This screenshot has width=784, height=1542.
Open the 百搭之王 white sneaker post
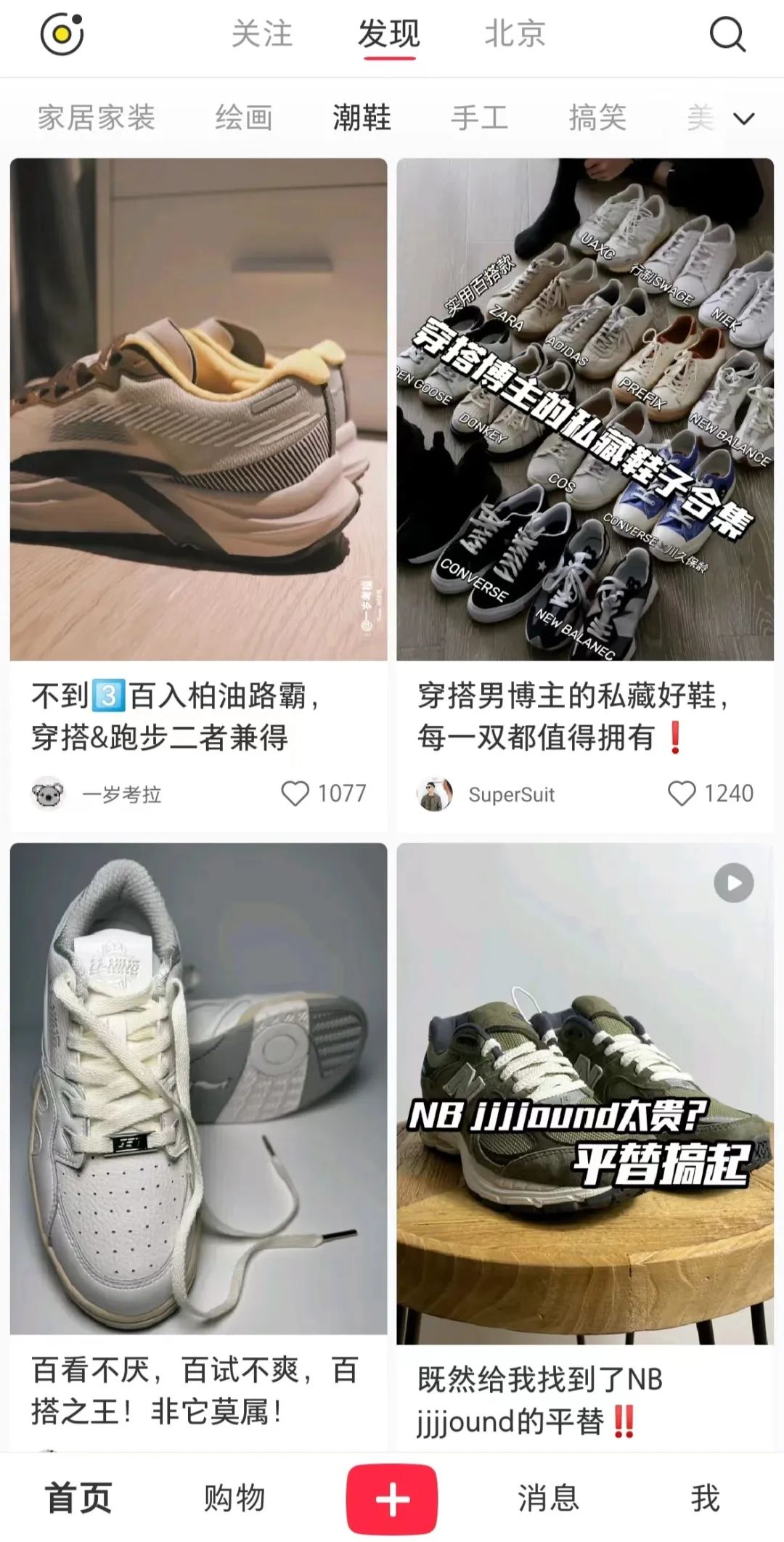pos(198,1089)
